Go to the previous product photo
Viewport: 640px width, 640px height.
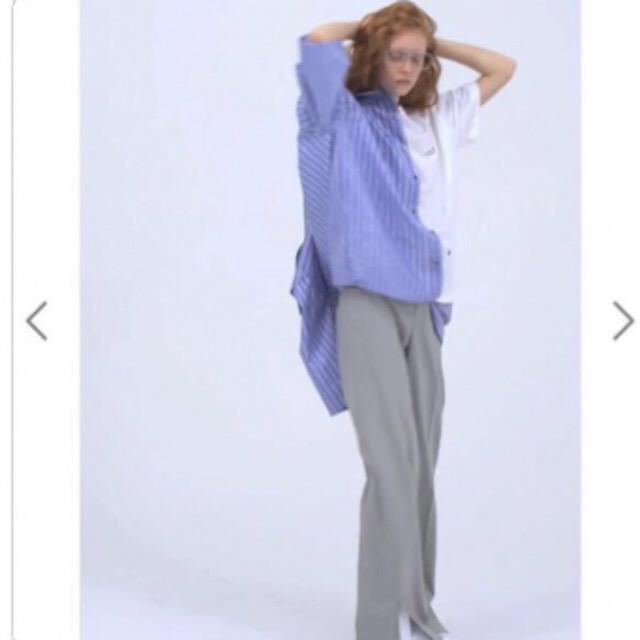(36, 321)
